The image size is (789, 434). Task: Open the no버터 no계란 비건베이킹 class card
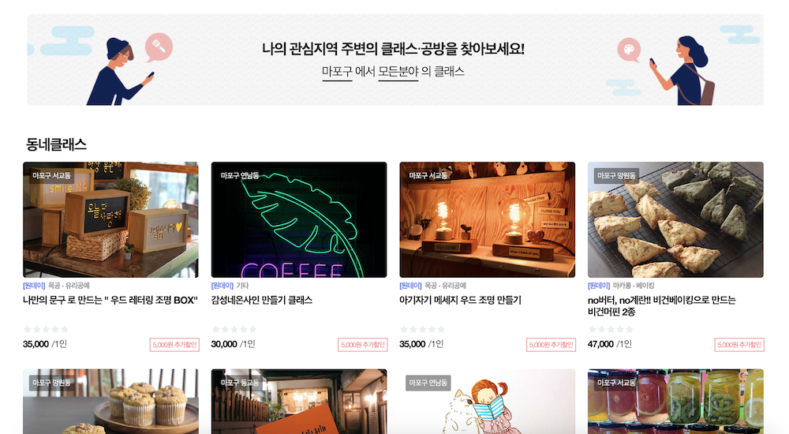pos(675,220)
